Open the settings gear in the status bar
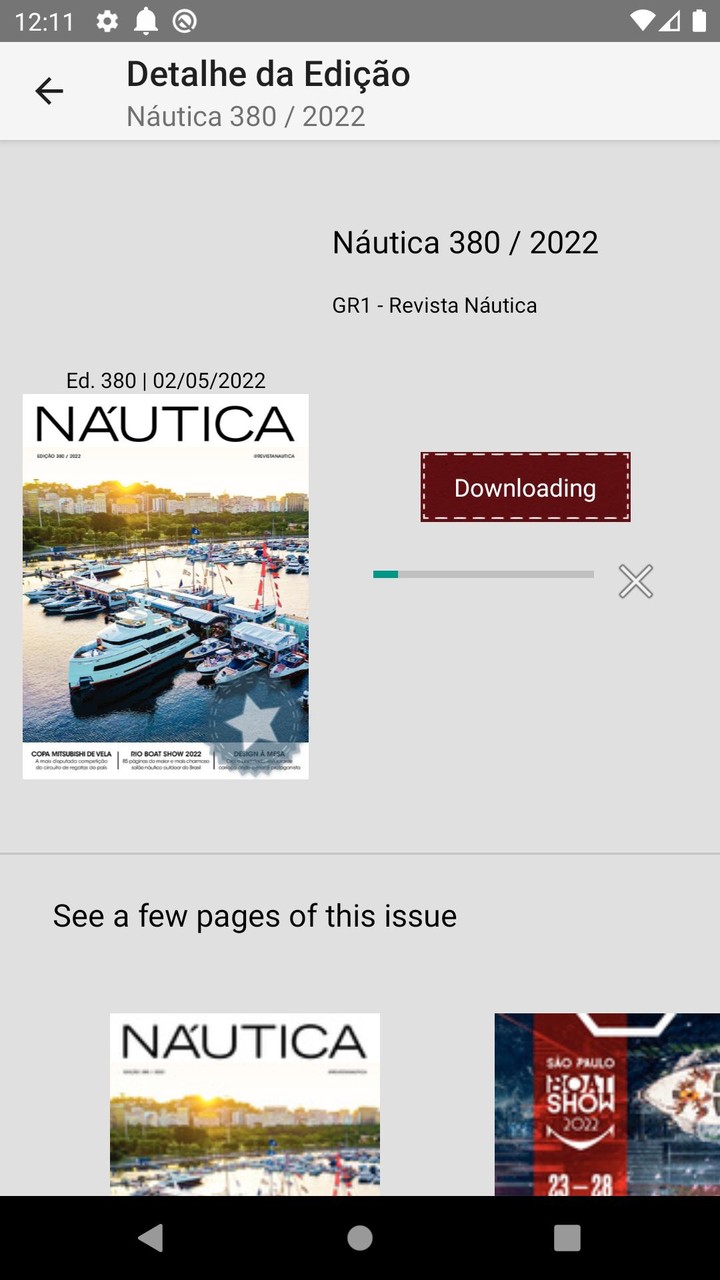This screenshot has width=720, height=1280. click(x=105, y=20)
